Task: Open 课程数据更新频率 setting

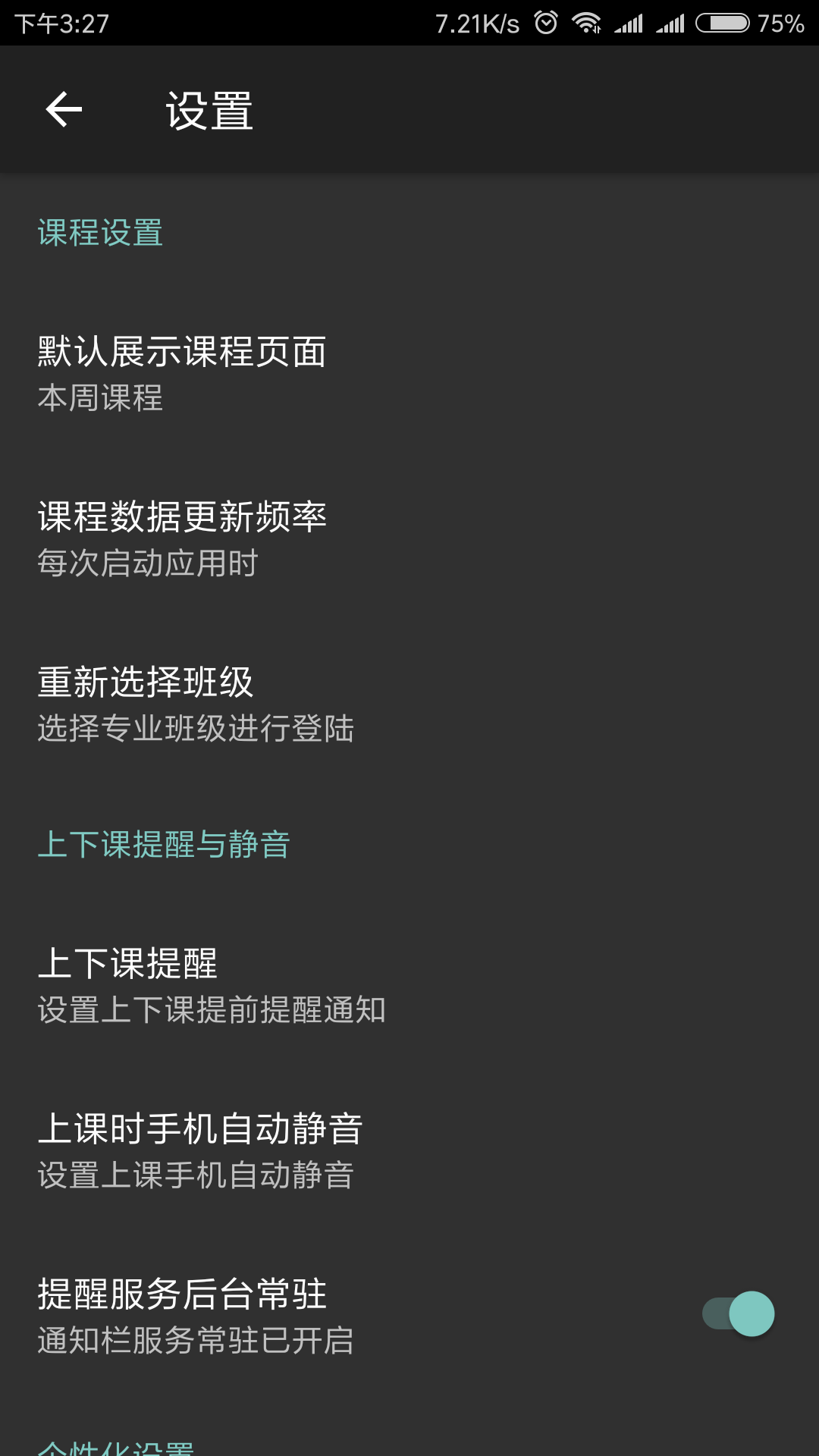Action: [409, 539]
